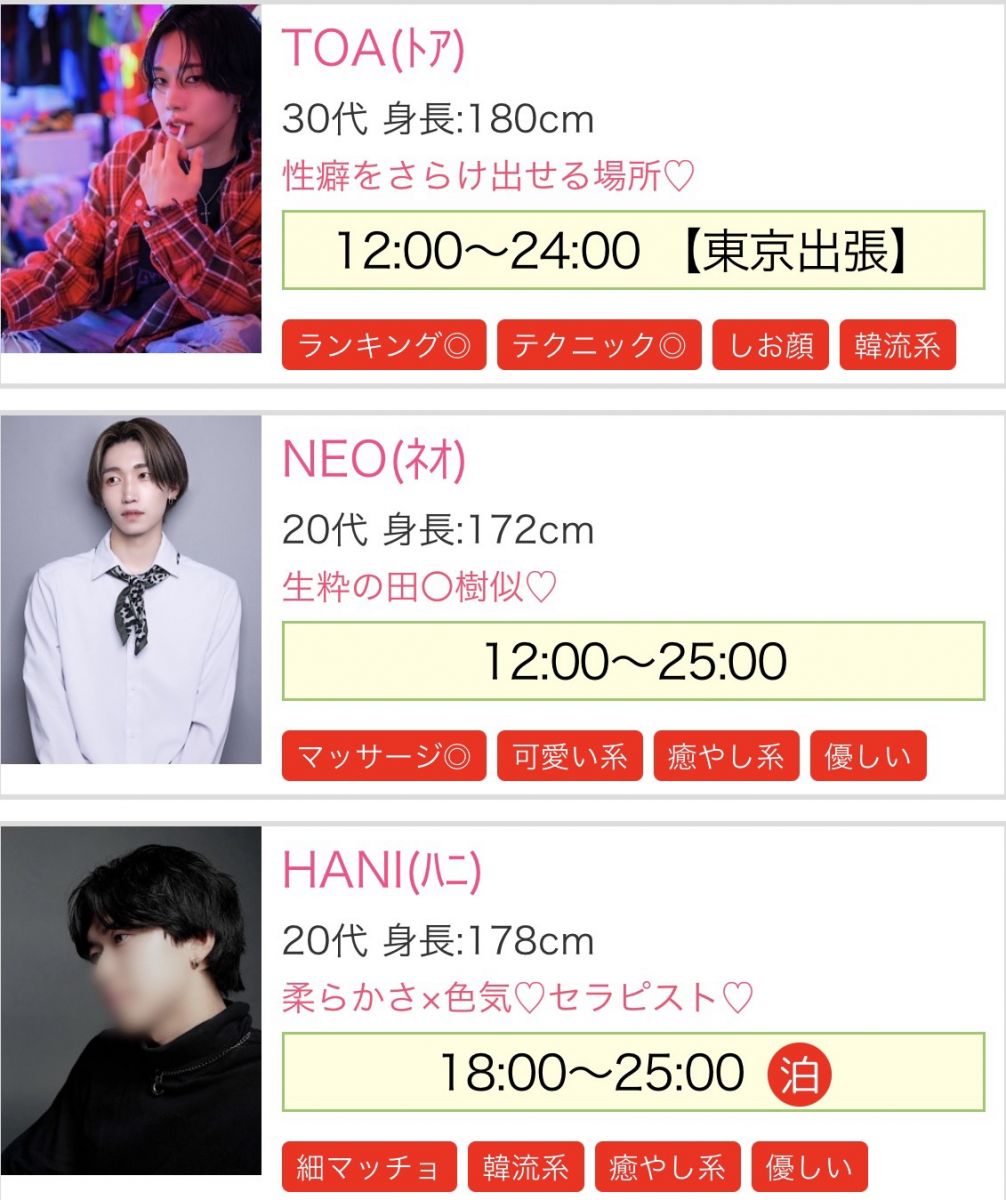
Task: Tap the 優しい tag on NEO's card
Action: (x=868, y=756)
